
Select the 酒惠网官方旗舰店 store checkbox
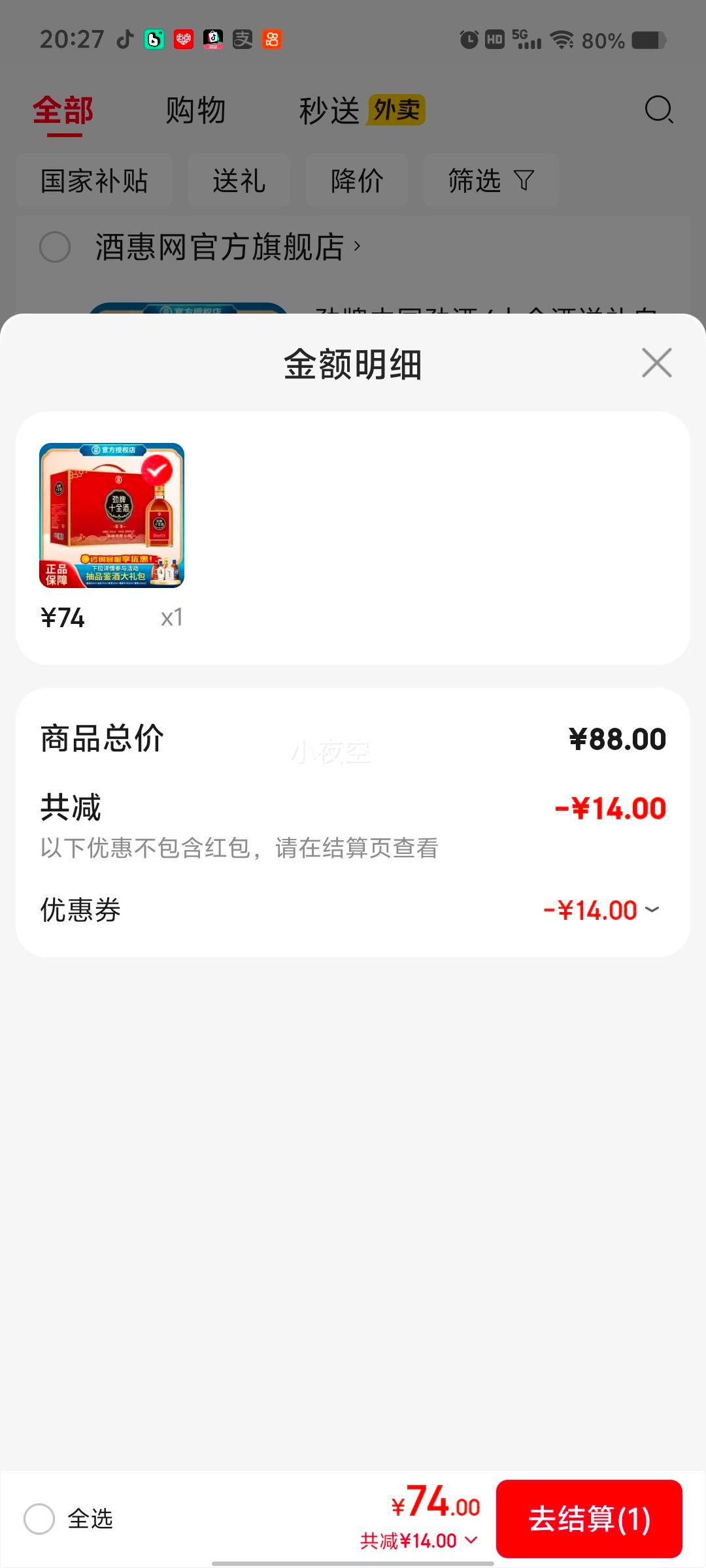click(55, 248)
